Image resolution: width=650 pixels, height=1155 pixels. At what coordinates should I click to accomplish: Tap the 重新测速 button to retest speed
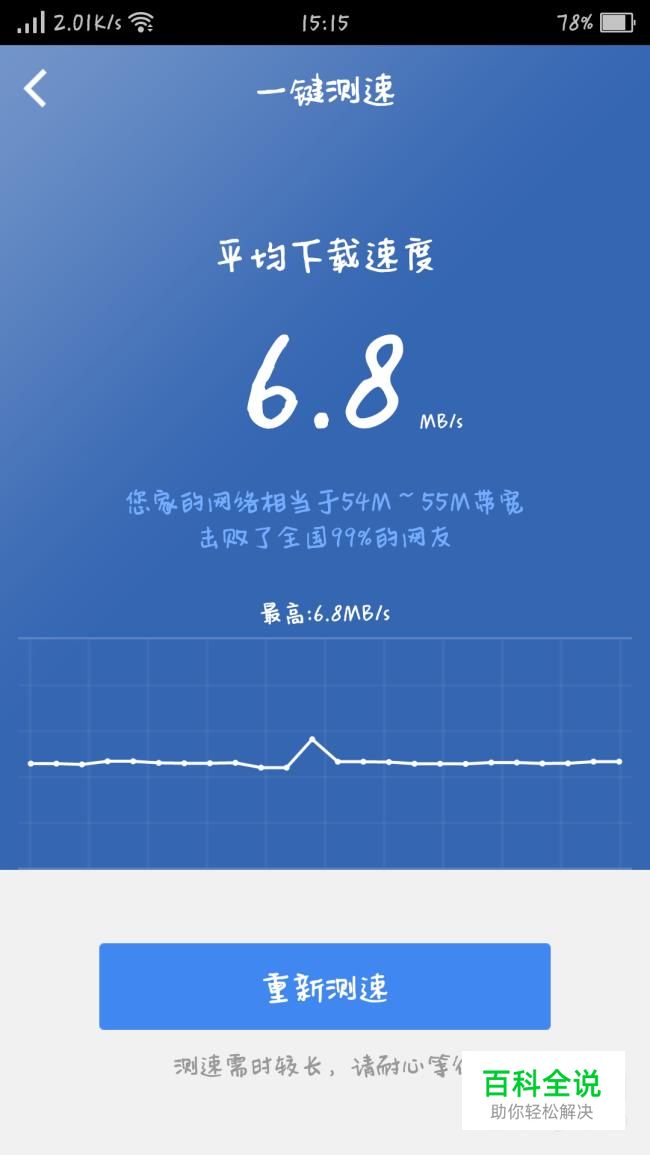pyautogui.click(x=325, y=986)
